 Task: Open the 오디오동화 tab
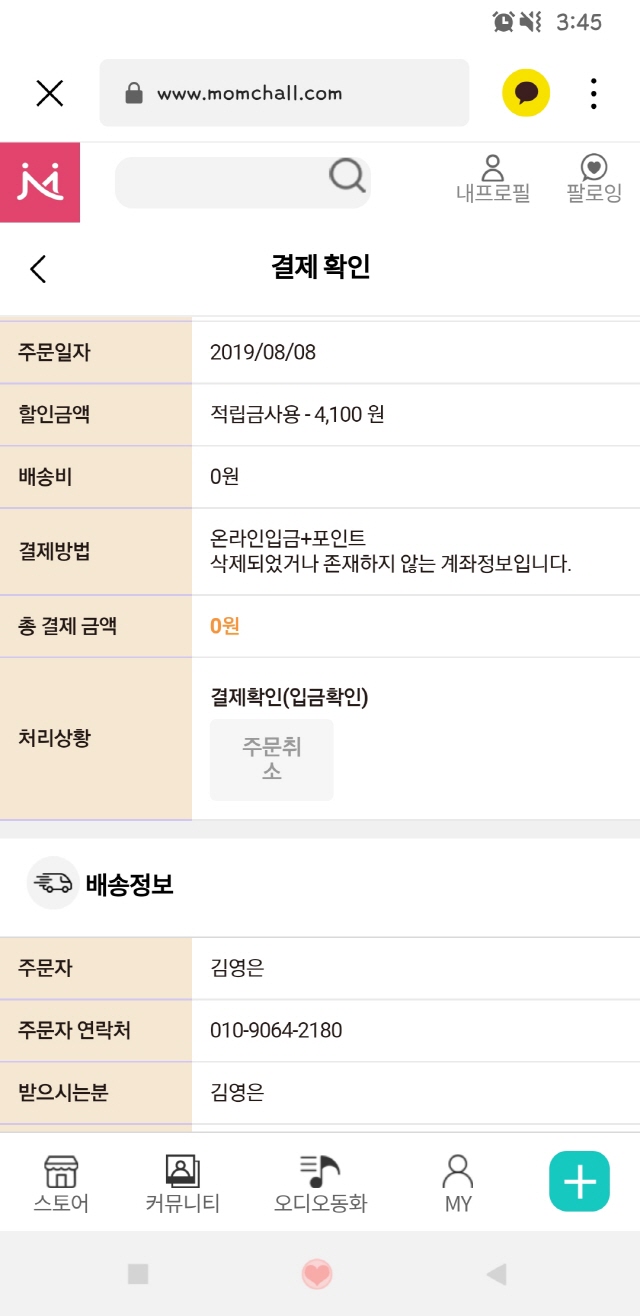[320, 1184]
